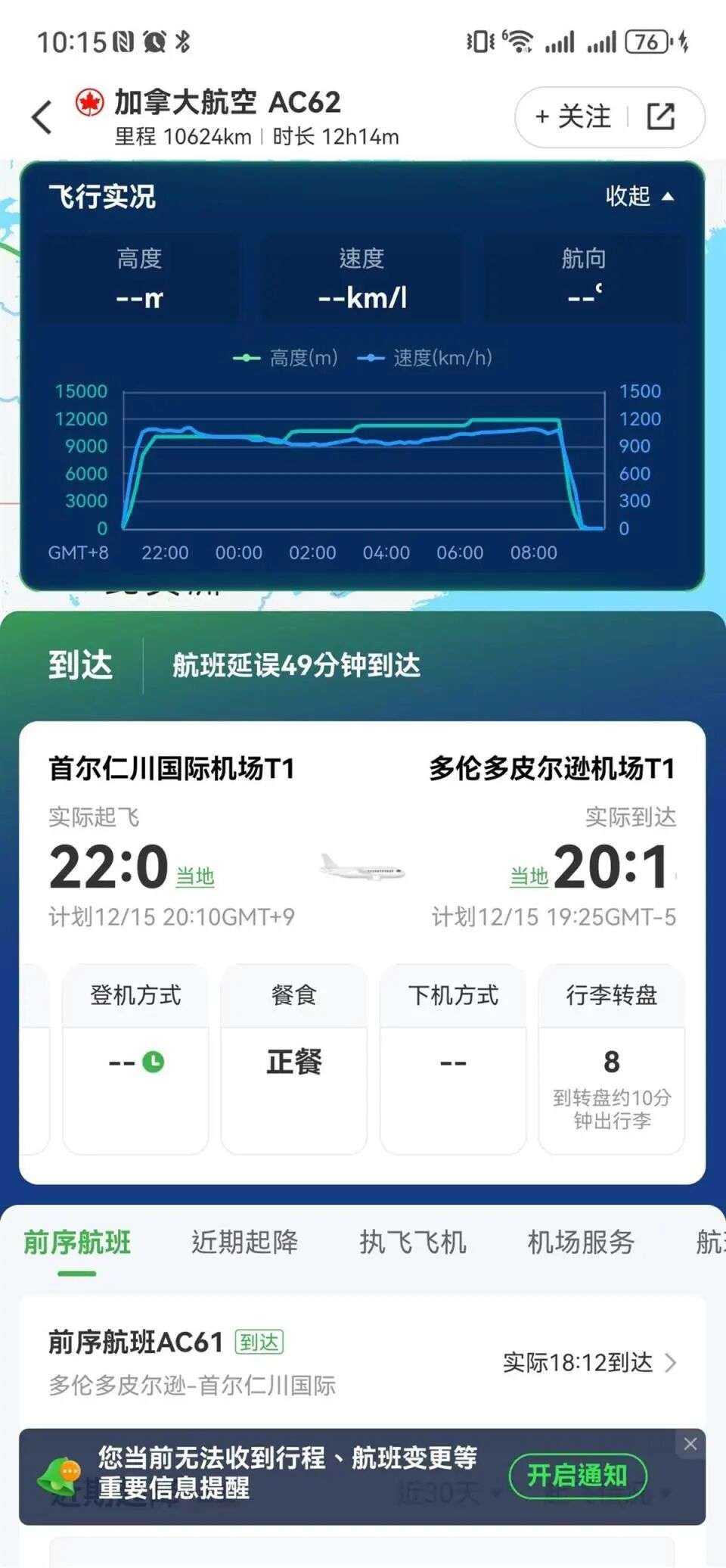
Task: Dismiss the notification banner with the X
Action: [x=691, y=1443]
